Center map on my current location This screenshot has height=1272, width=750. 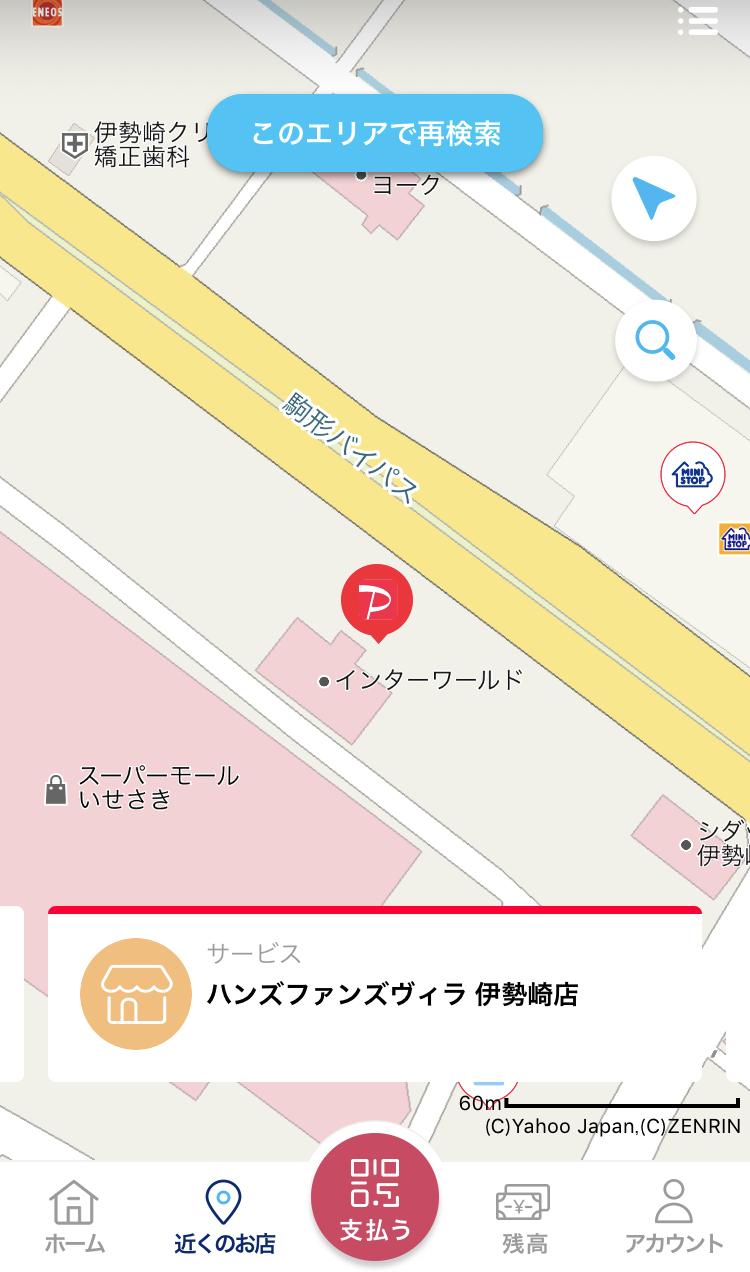(x=654, y=199)
